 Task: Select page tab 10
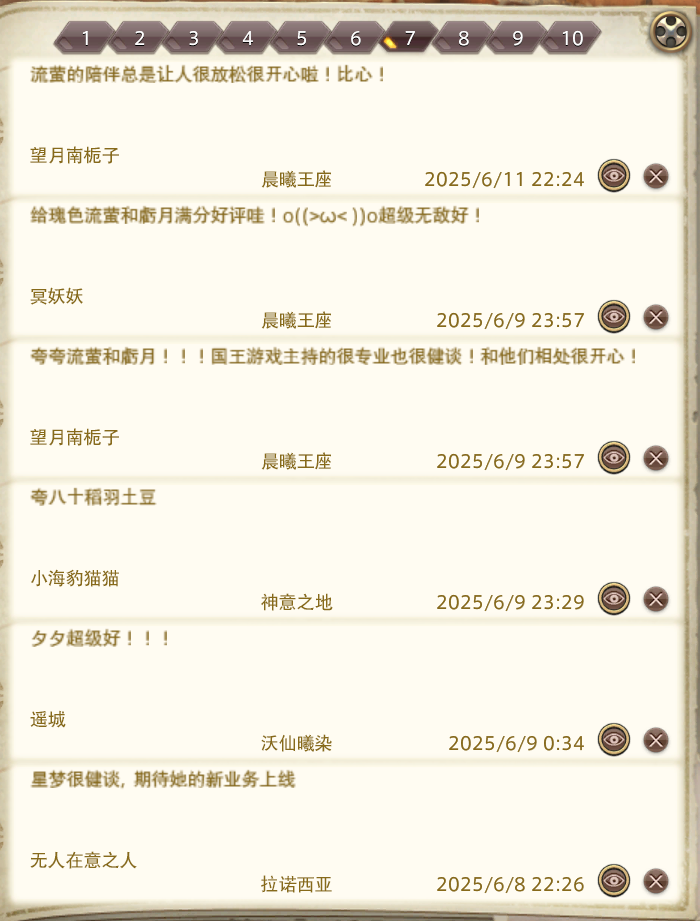[571, 39]
